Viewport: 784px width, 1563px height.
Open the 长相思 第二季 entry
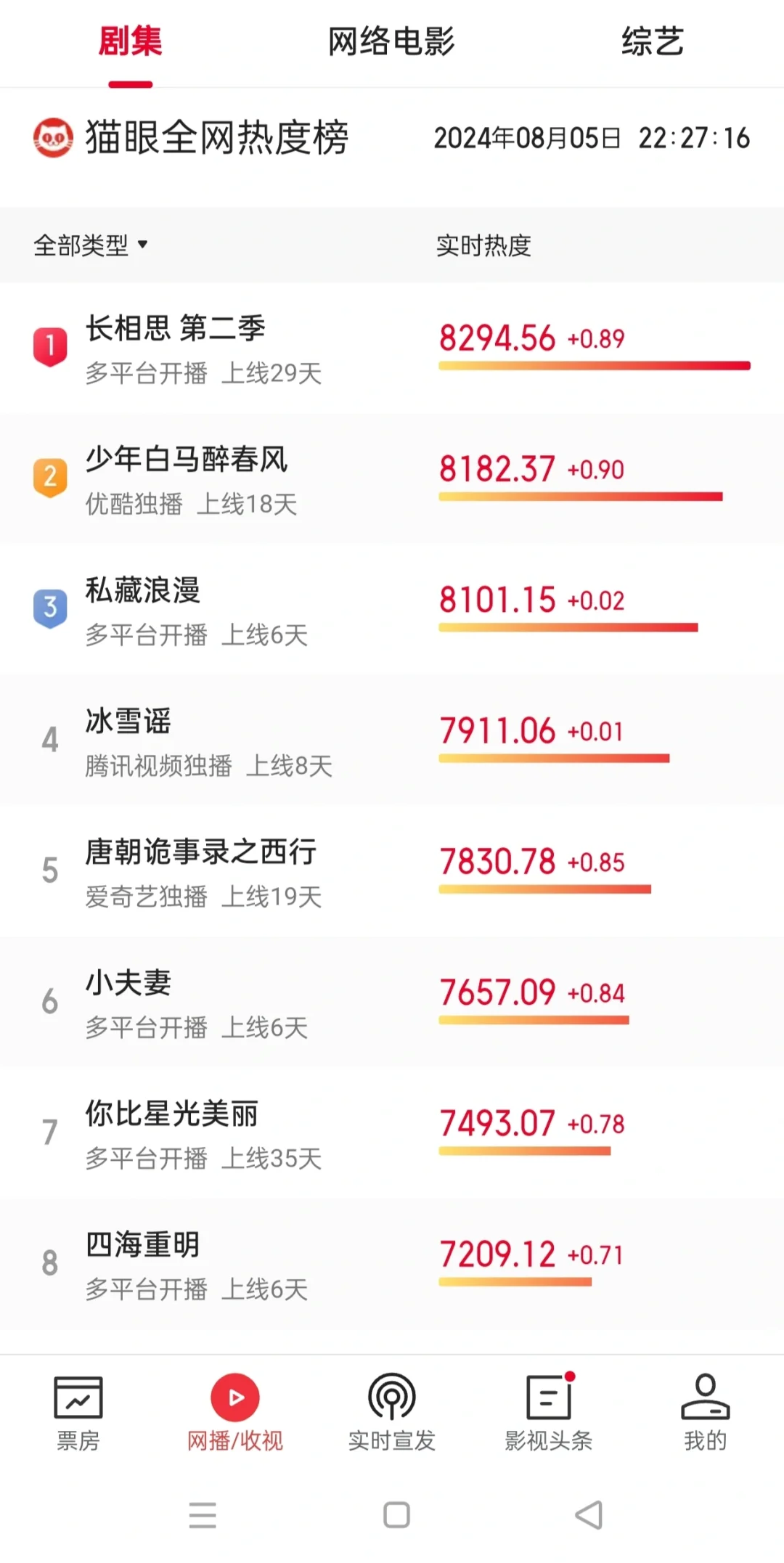(x=176, y=329)
